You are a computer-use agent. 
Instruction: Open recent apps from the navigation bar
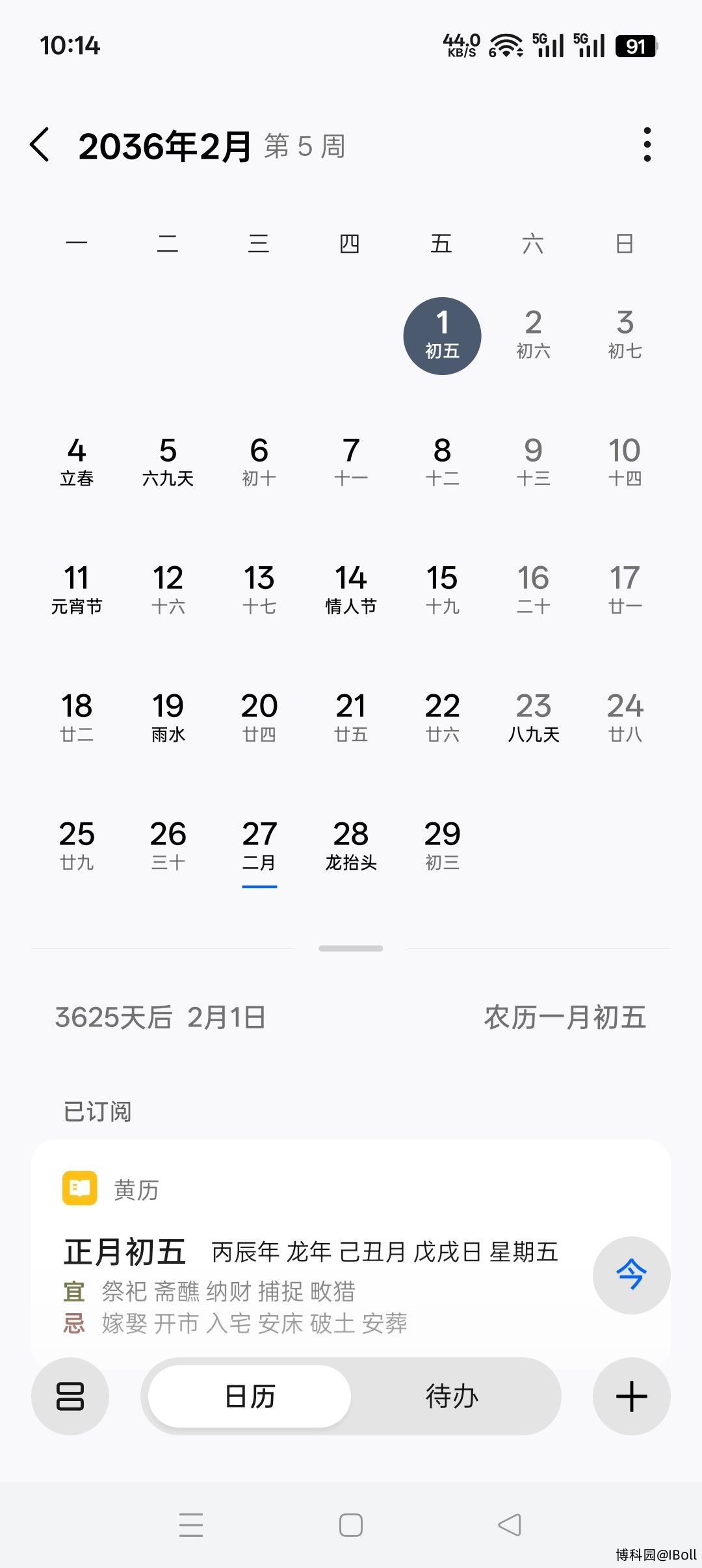191,1524
